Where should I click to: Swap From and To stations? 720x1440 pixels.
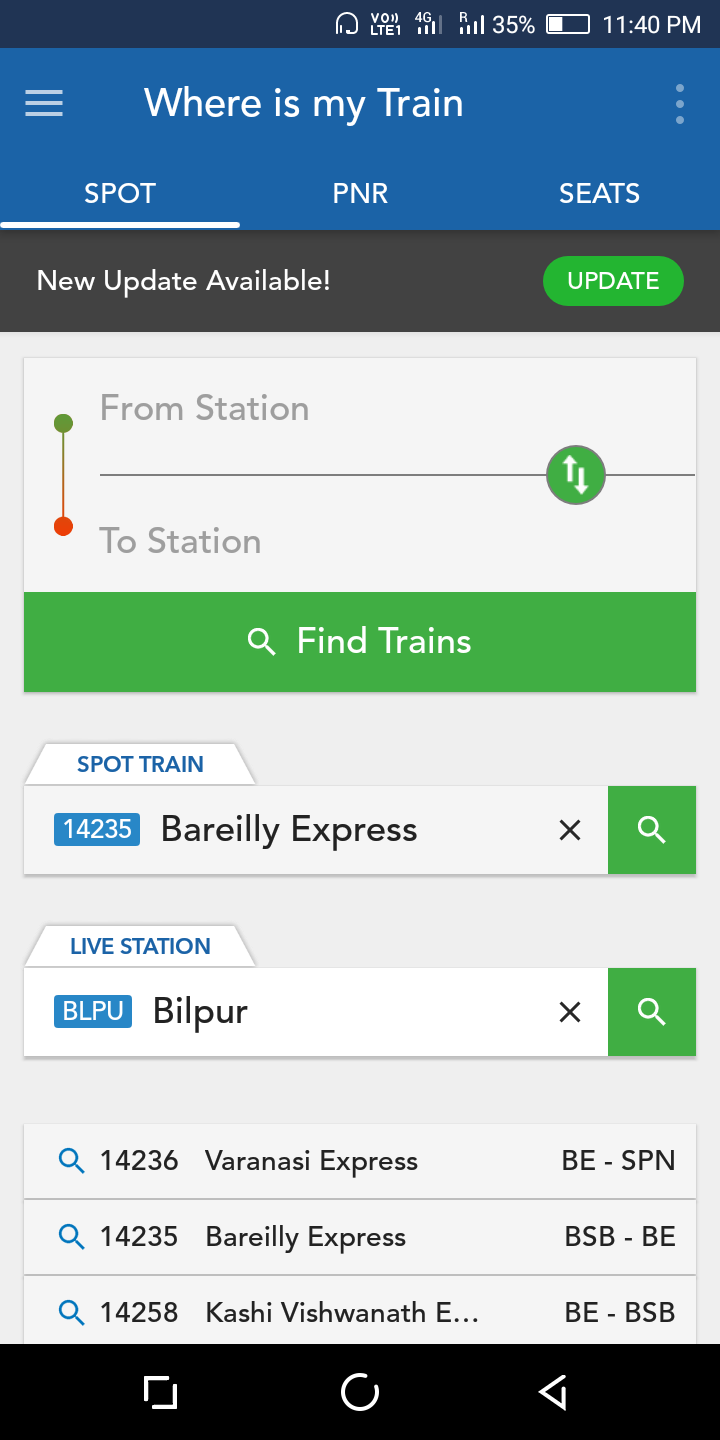[x=576, y=475]
